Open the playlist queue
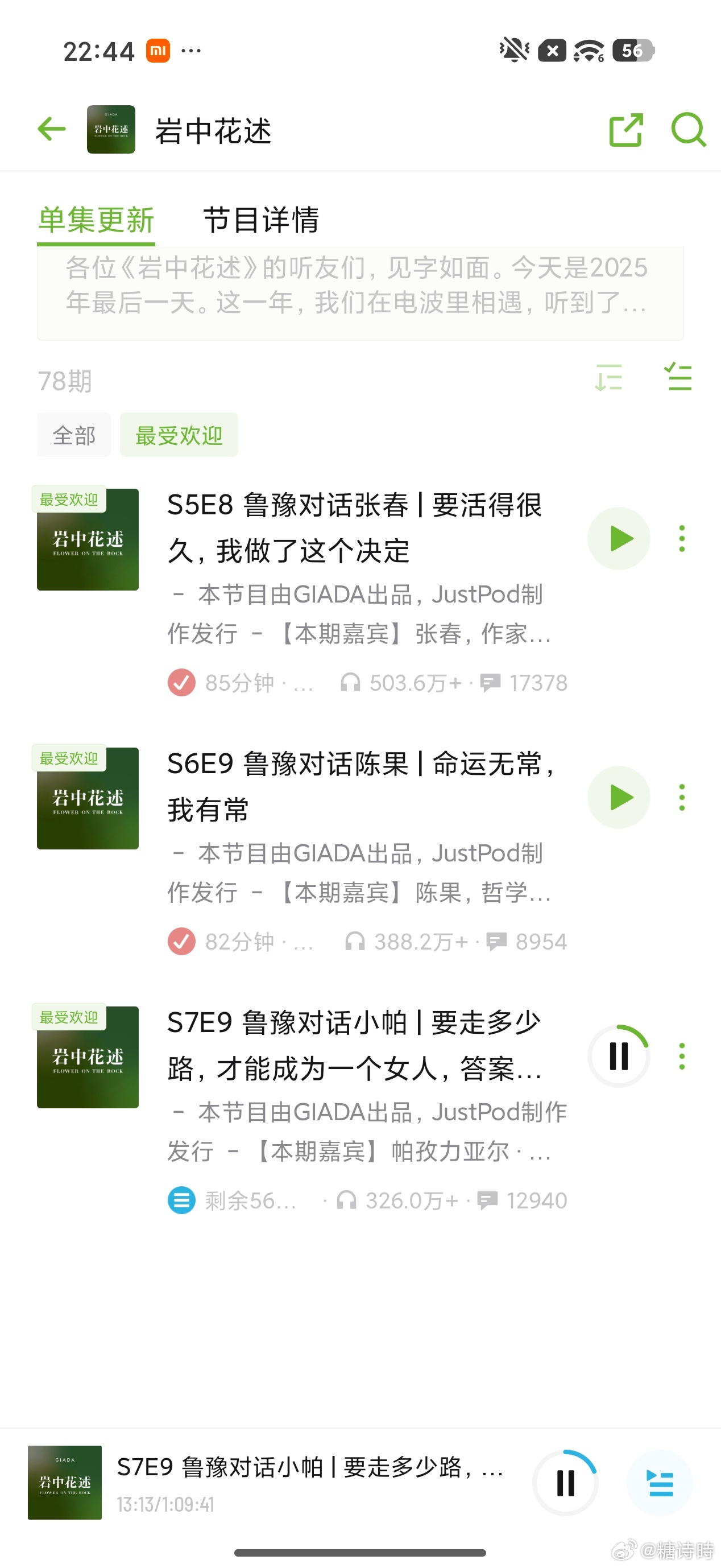 point(660,1483)
